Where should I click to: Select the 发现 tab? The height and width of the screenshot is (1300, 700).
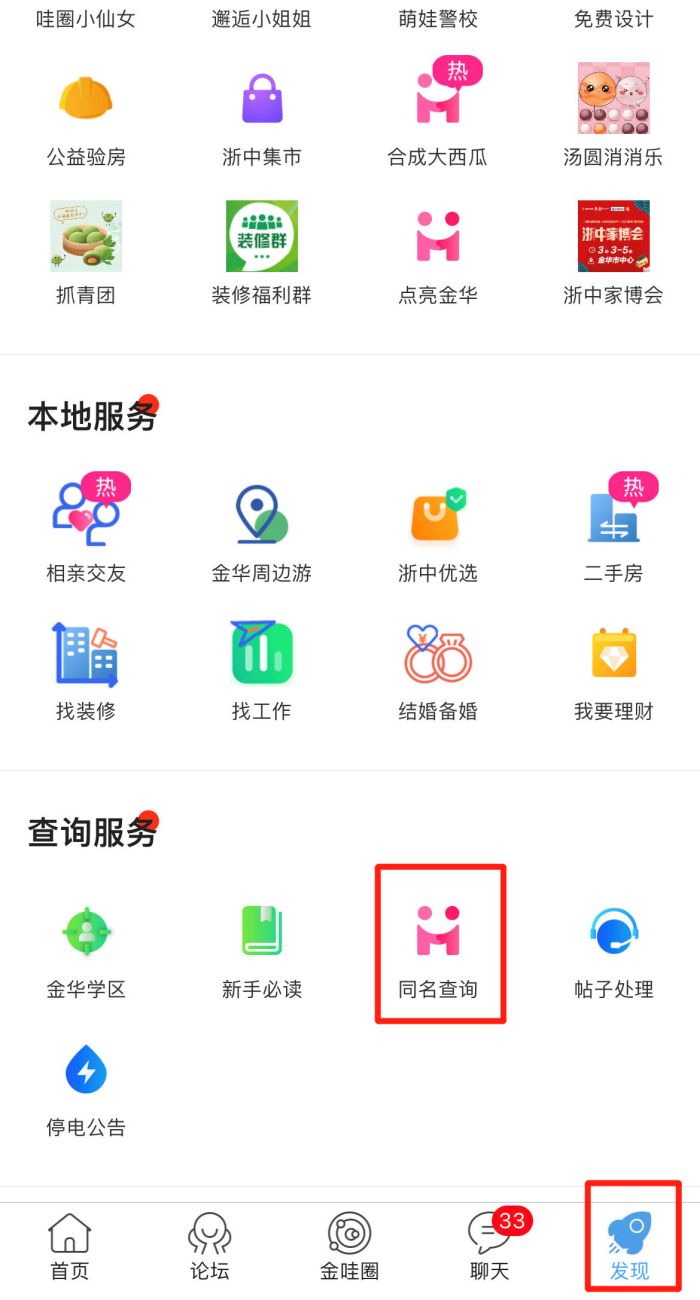(x=631, y=1247)
